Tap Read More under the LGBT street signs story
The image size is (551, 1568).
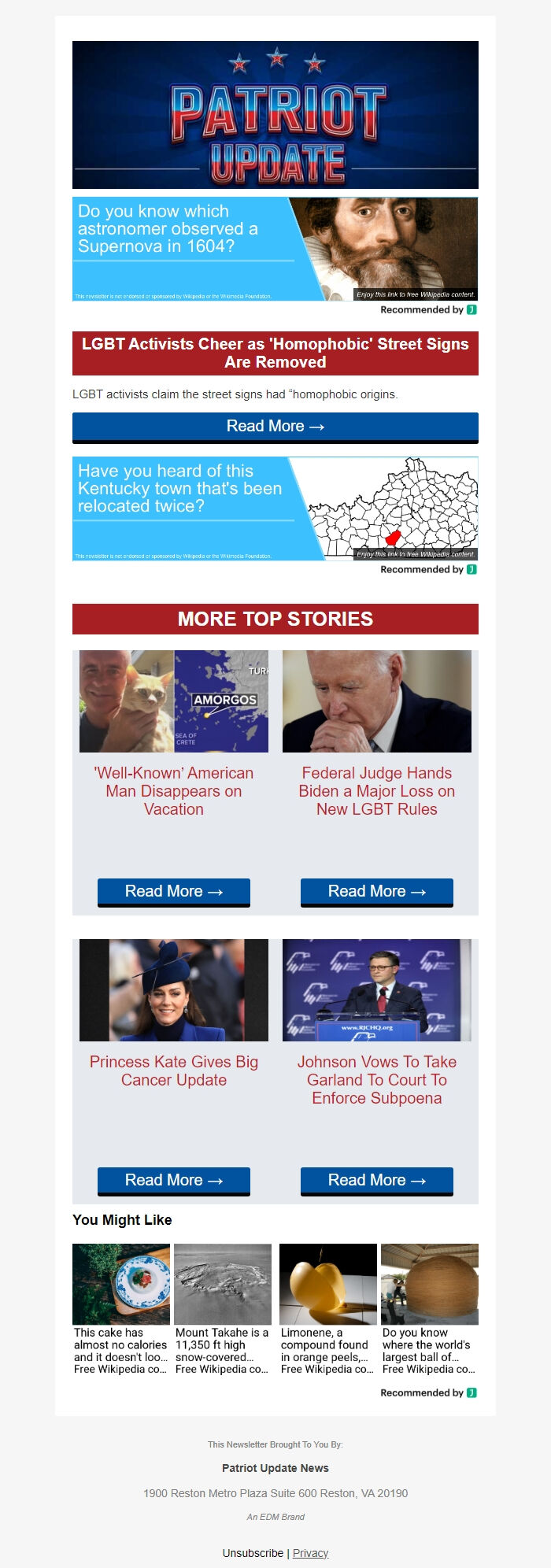(275, 427)
